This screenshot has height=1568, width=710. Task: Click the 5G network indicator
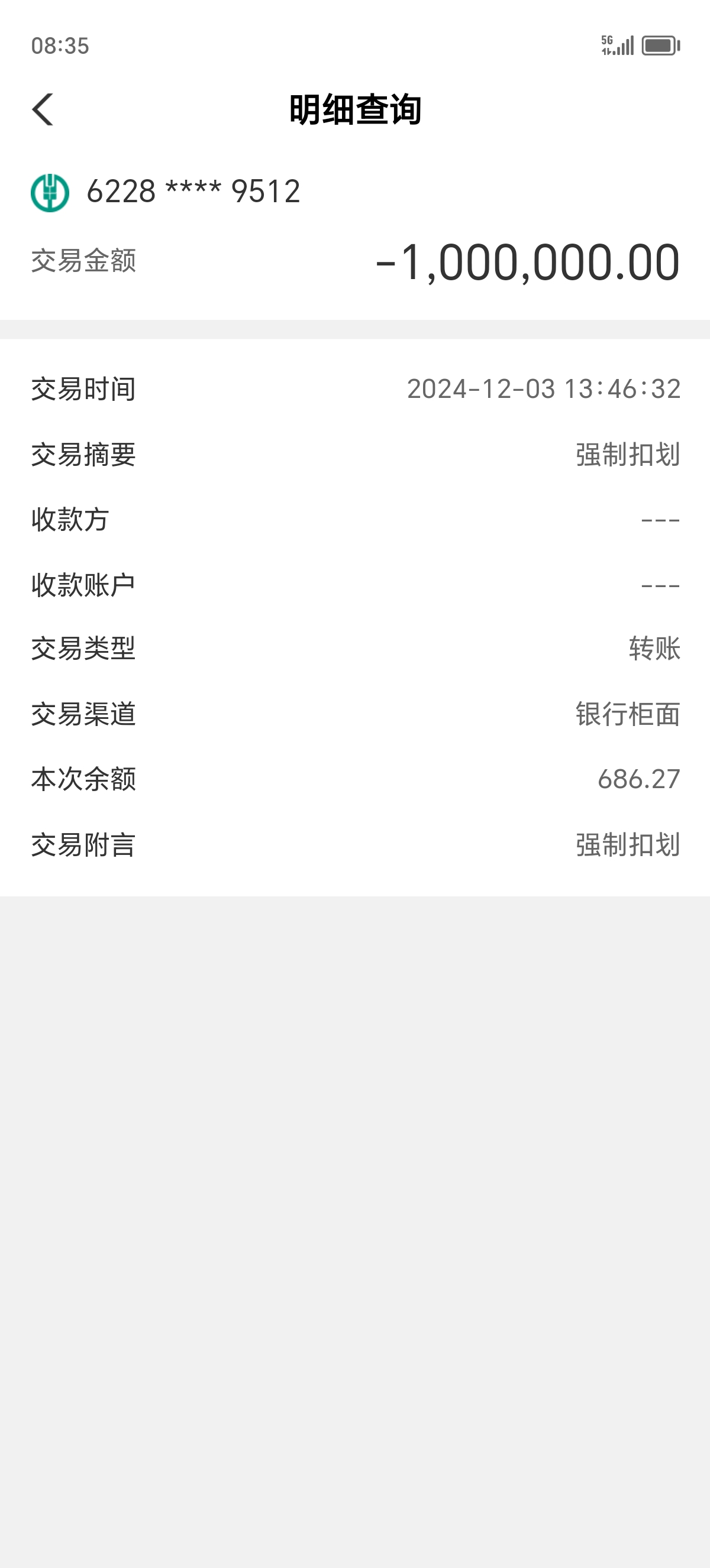(608, 41)
